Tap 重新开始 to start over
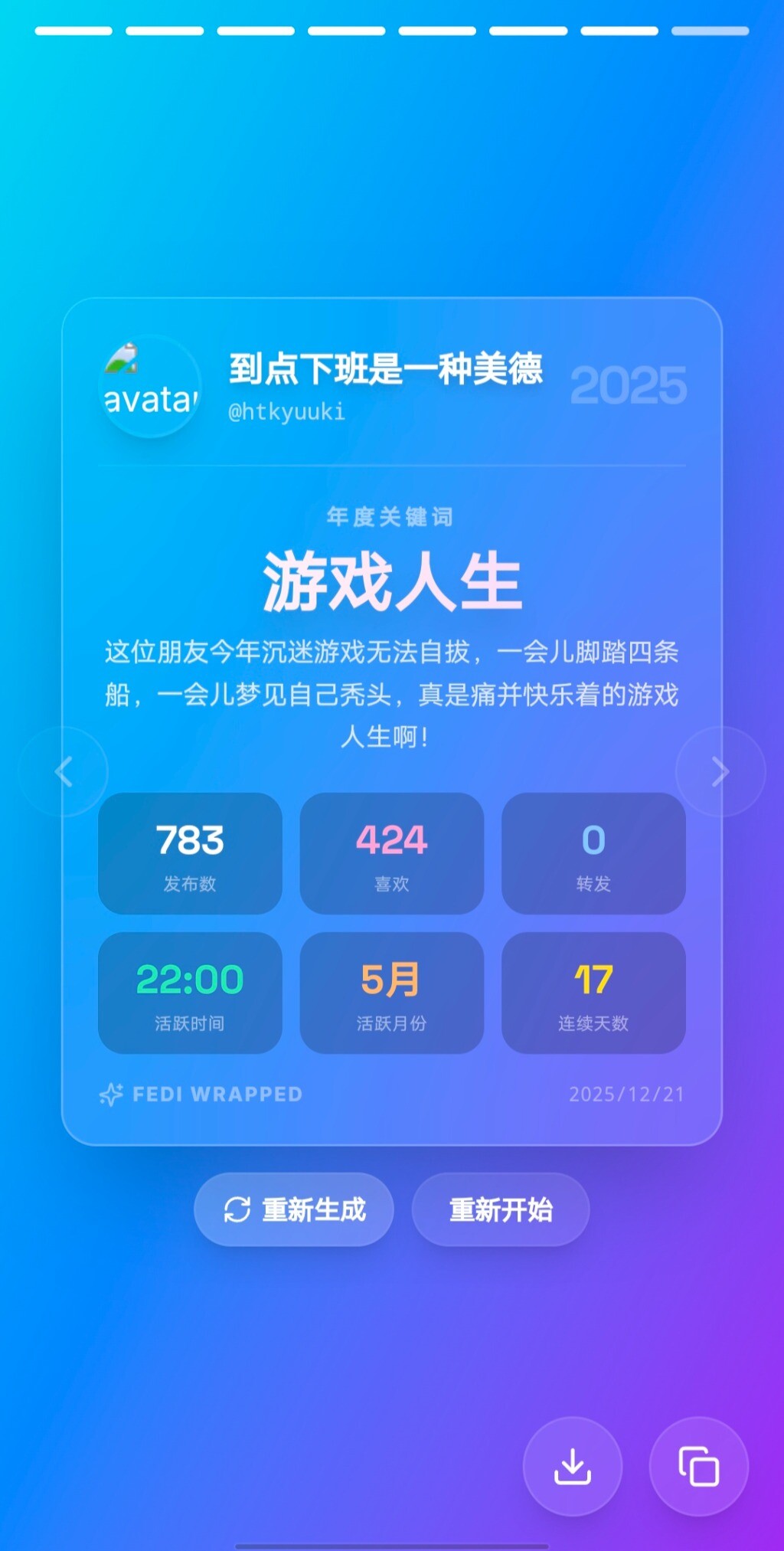The image size is (784, 1551). click(x=501, y=1209)
